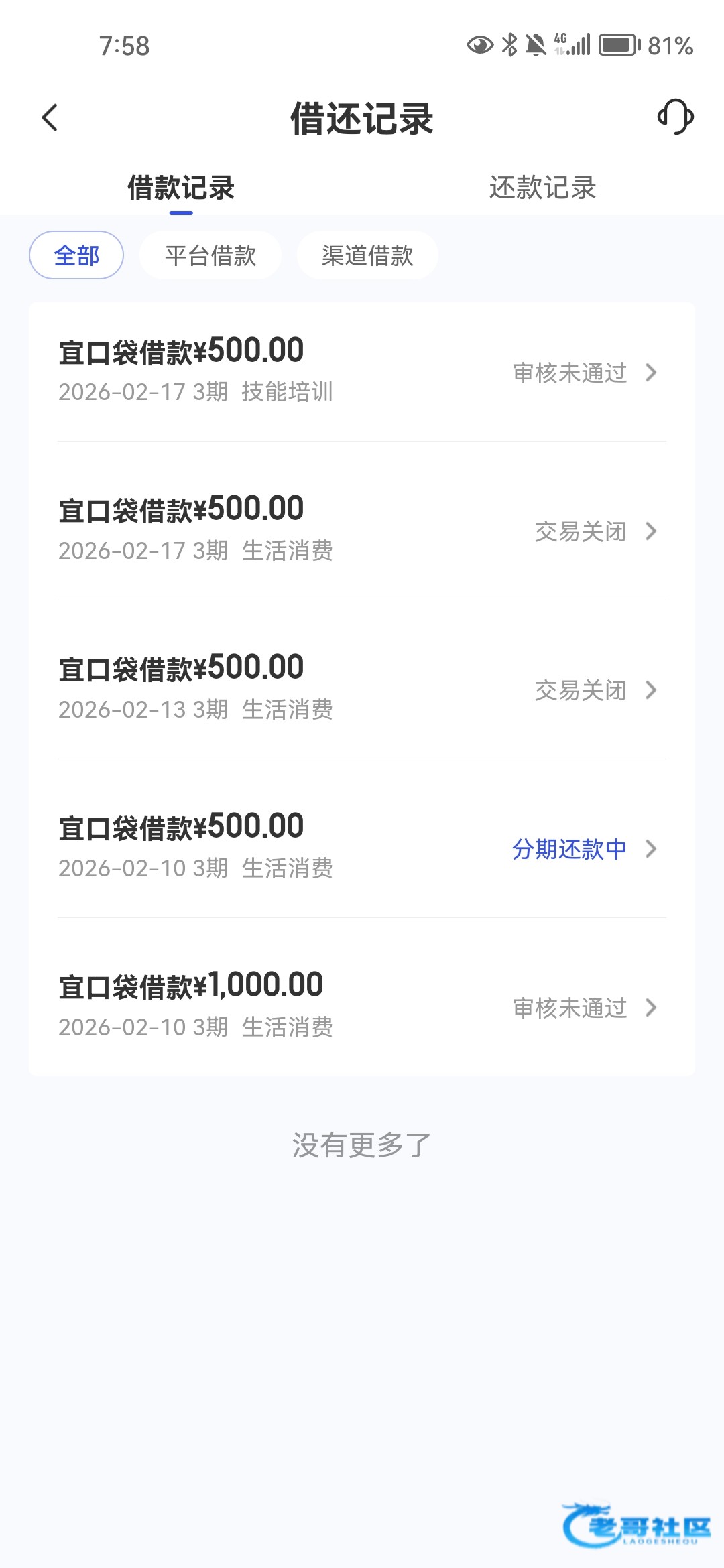Viewport: 724px width, 1568px height.
Task: Open the ¥1,000.00 loan record
Action: tap(362, 1006)
